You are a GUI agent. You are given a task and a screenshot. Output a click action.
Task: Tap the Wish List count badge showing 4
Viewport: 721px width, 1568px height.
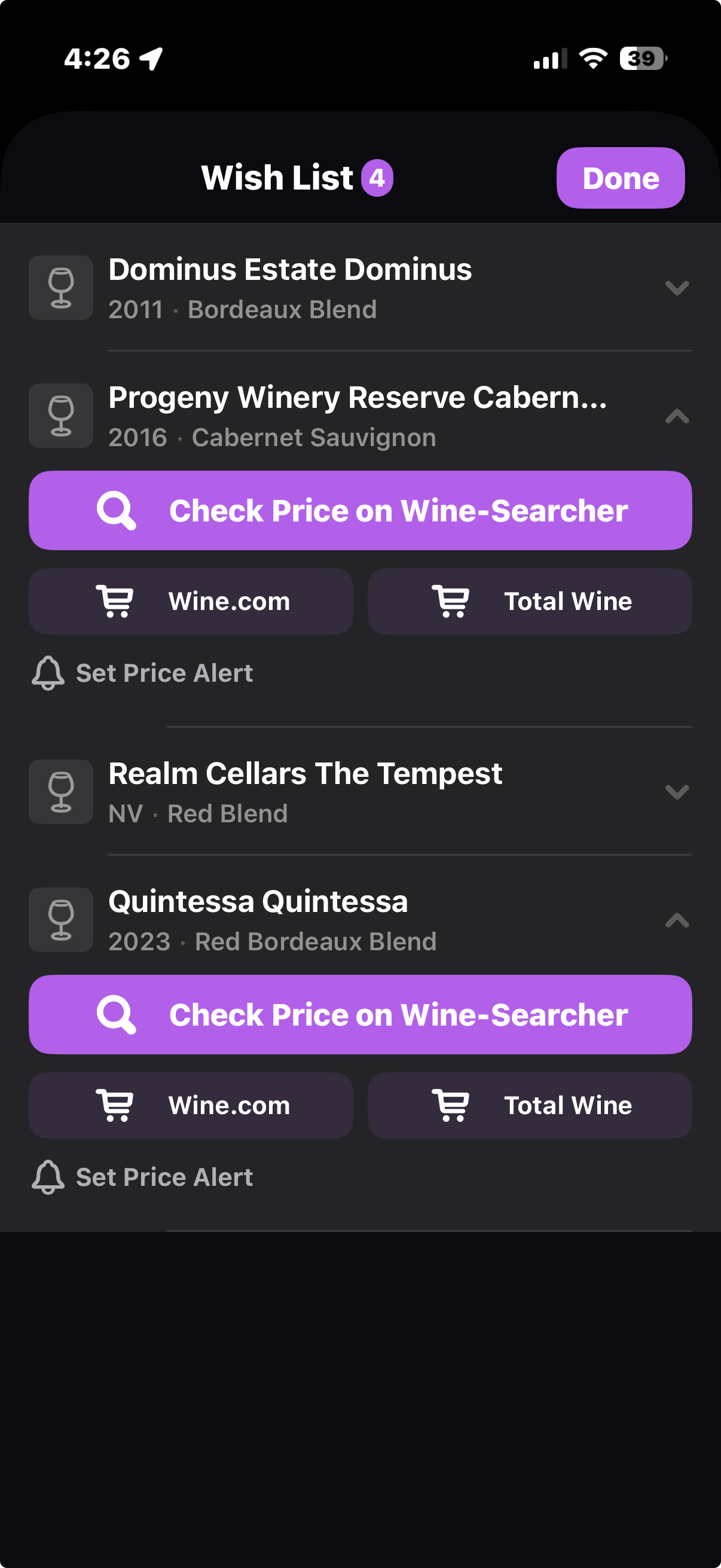pos(377,177)
